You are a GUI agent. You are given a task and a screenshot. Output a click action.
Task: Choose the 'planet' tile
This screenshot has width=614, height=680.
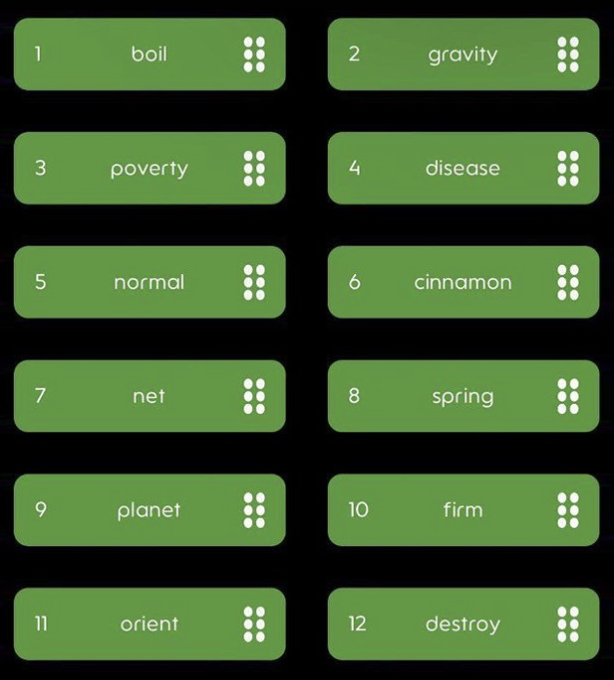[149, 510]
